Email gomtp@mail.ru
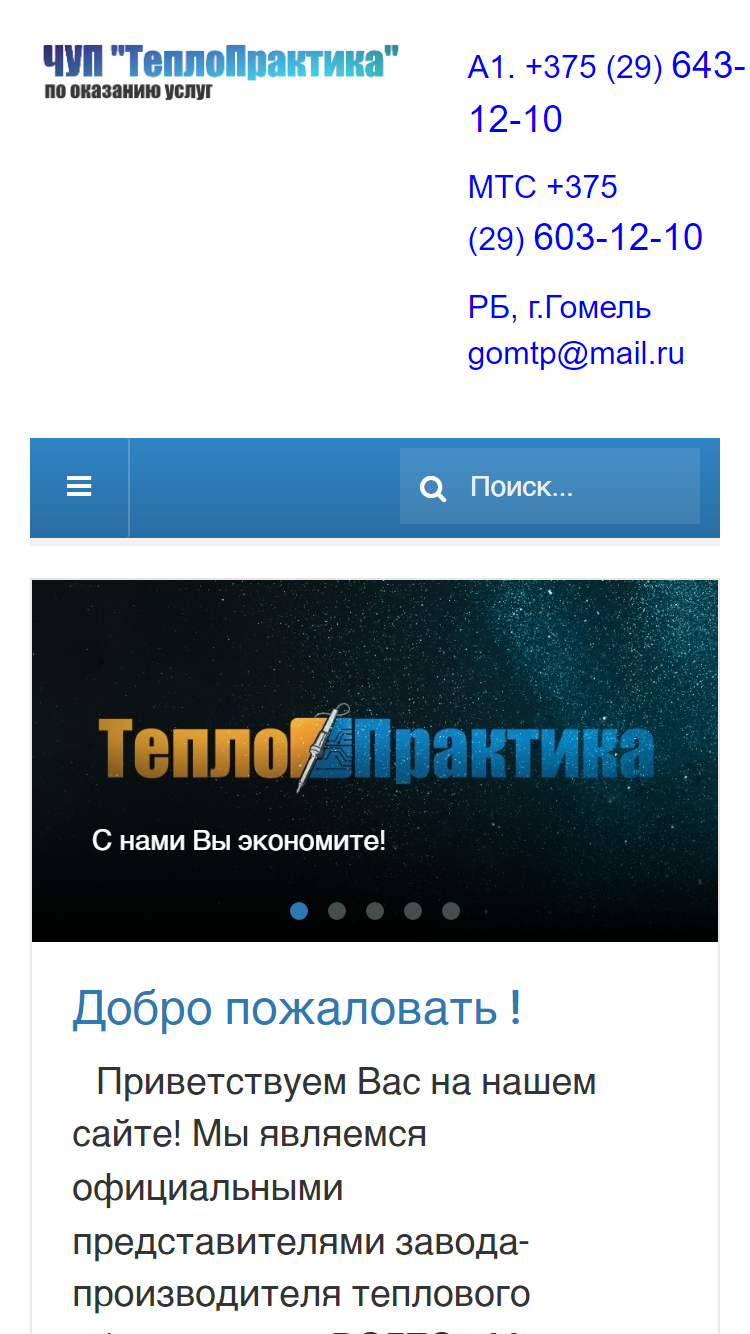This screenshot has width=750, height=1334. tap(576, 354)
